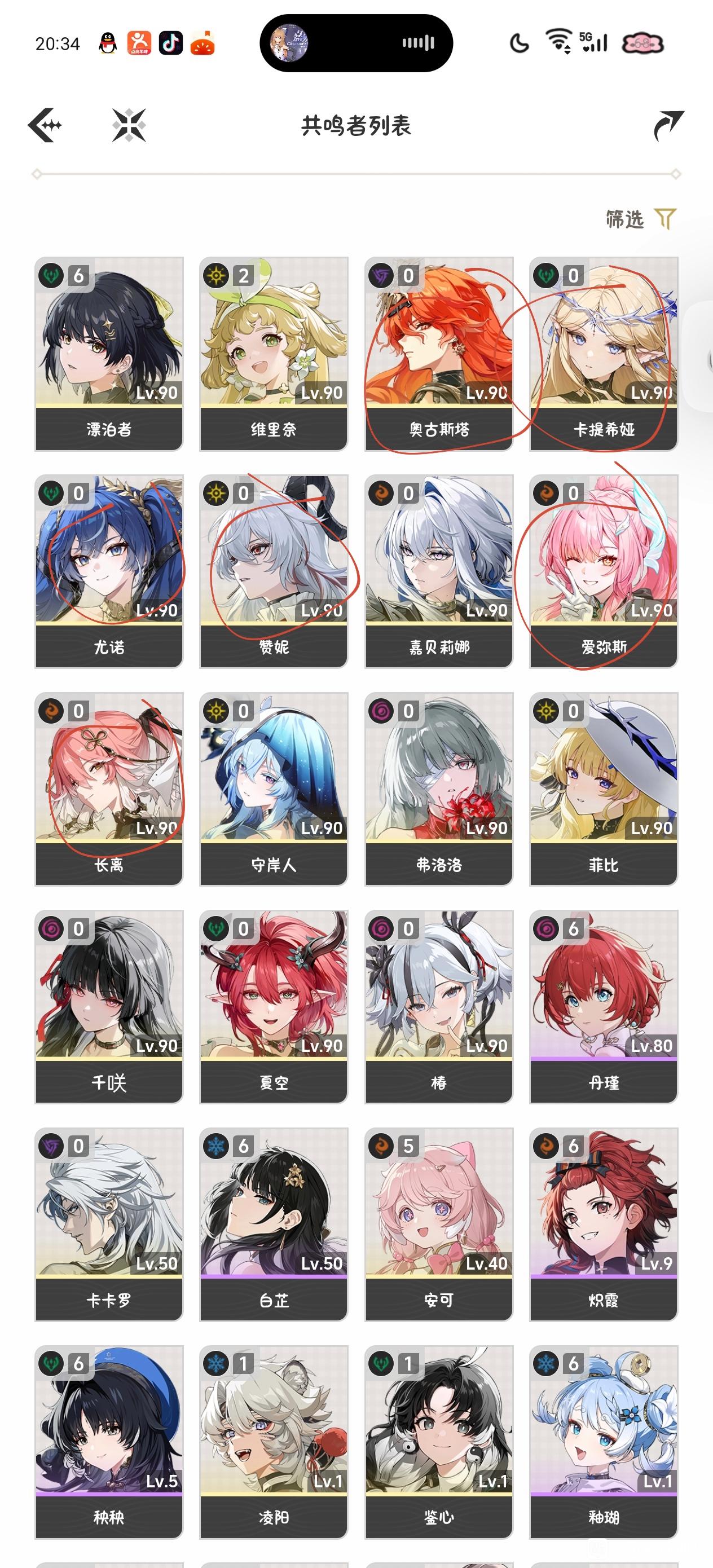View 奥古斯塔 details
Screen dimensions: 713x1568
click(439, 354)
